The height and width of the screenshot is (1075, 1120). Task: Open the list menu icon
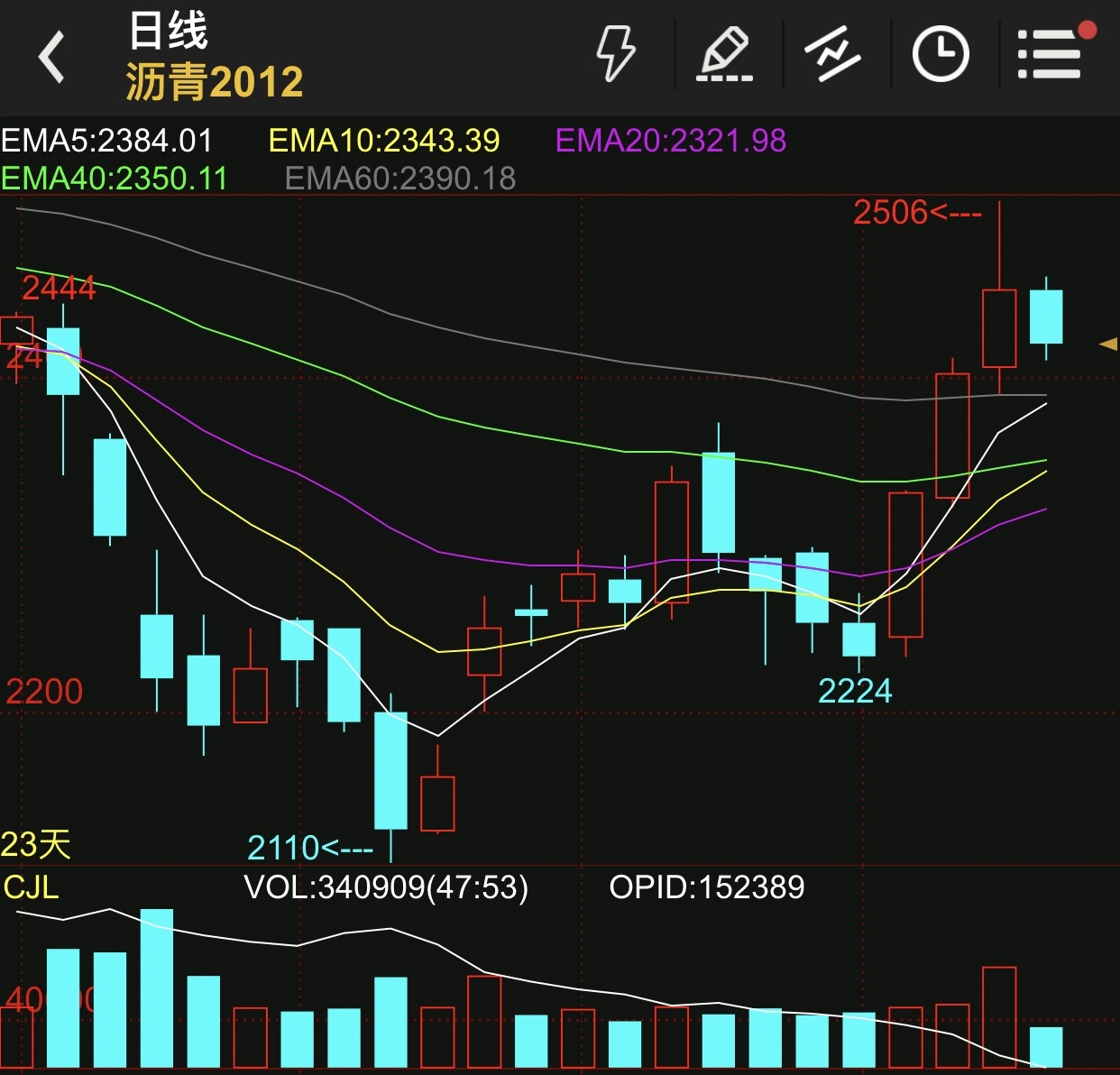coord(1050,55)
